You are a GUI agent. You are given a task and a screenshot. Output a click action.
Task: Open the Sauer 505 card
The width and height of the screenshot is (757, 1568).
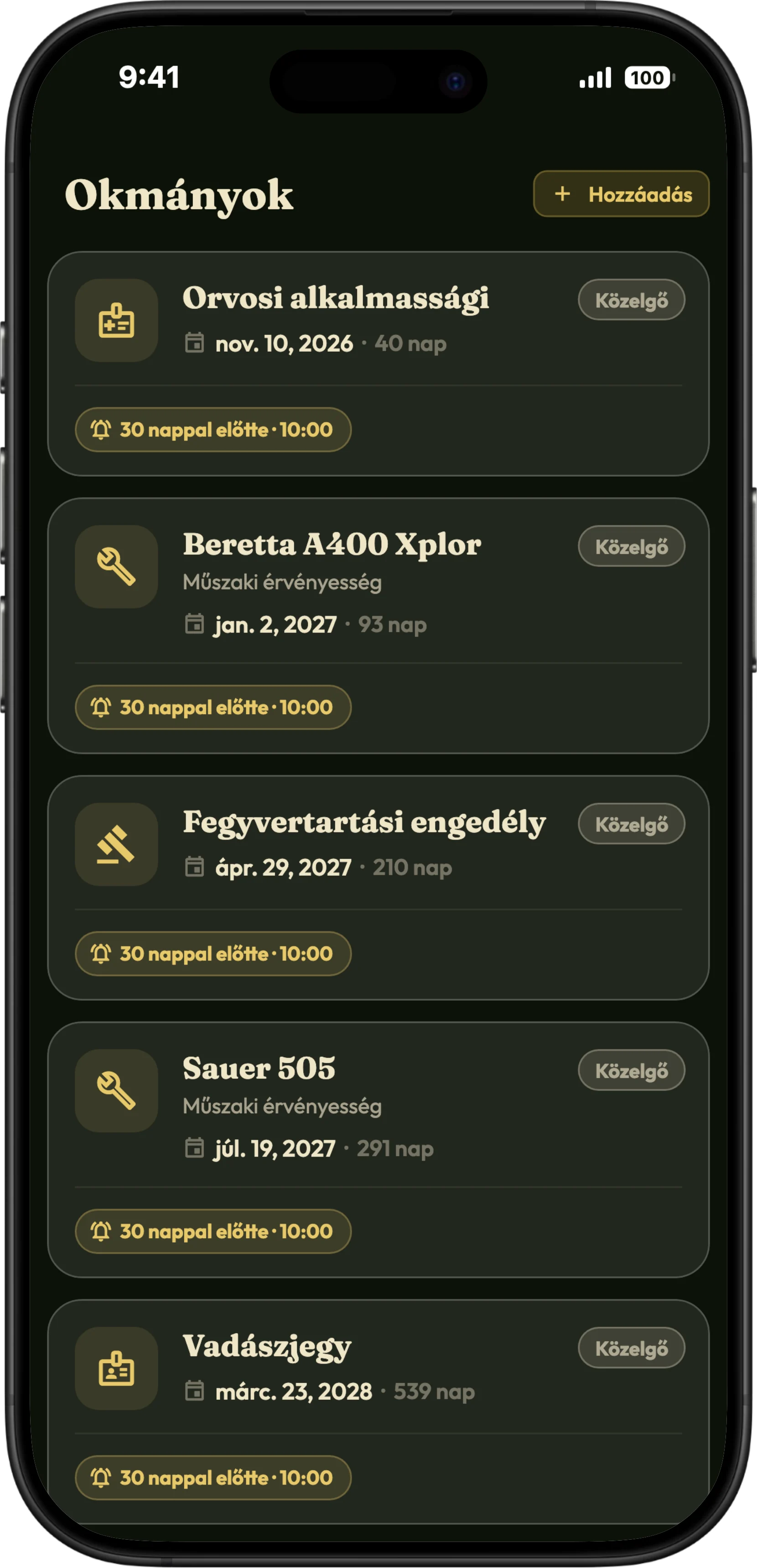pyautogui.click(x=378, y=1149)
